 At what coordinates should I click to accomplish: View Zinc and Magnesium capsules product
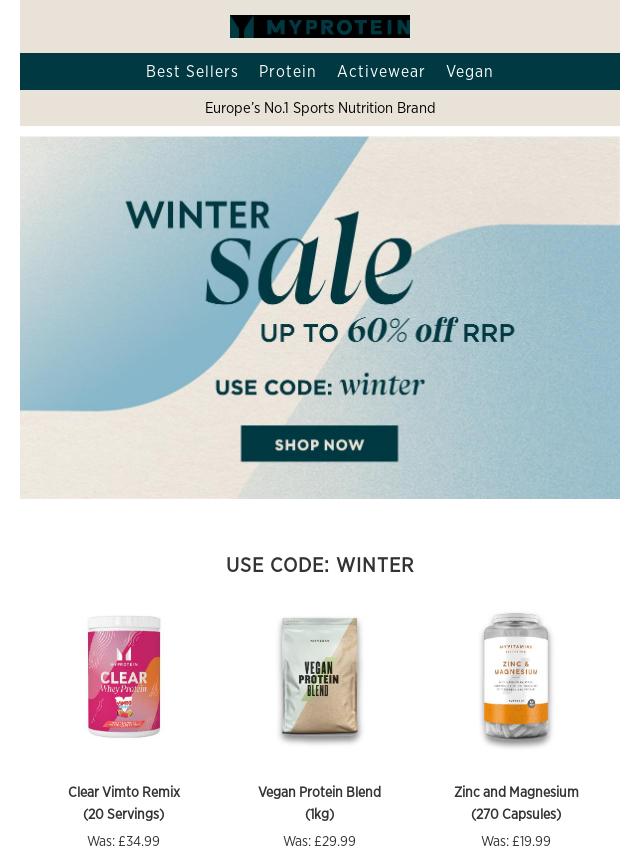point(516,679)
